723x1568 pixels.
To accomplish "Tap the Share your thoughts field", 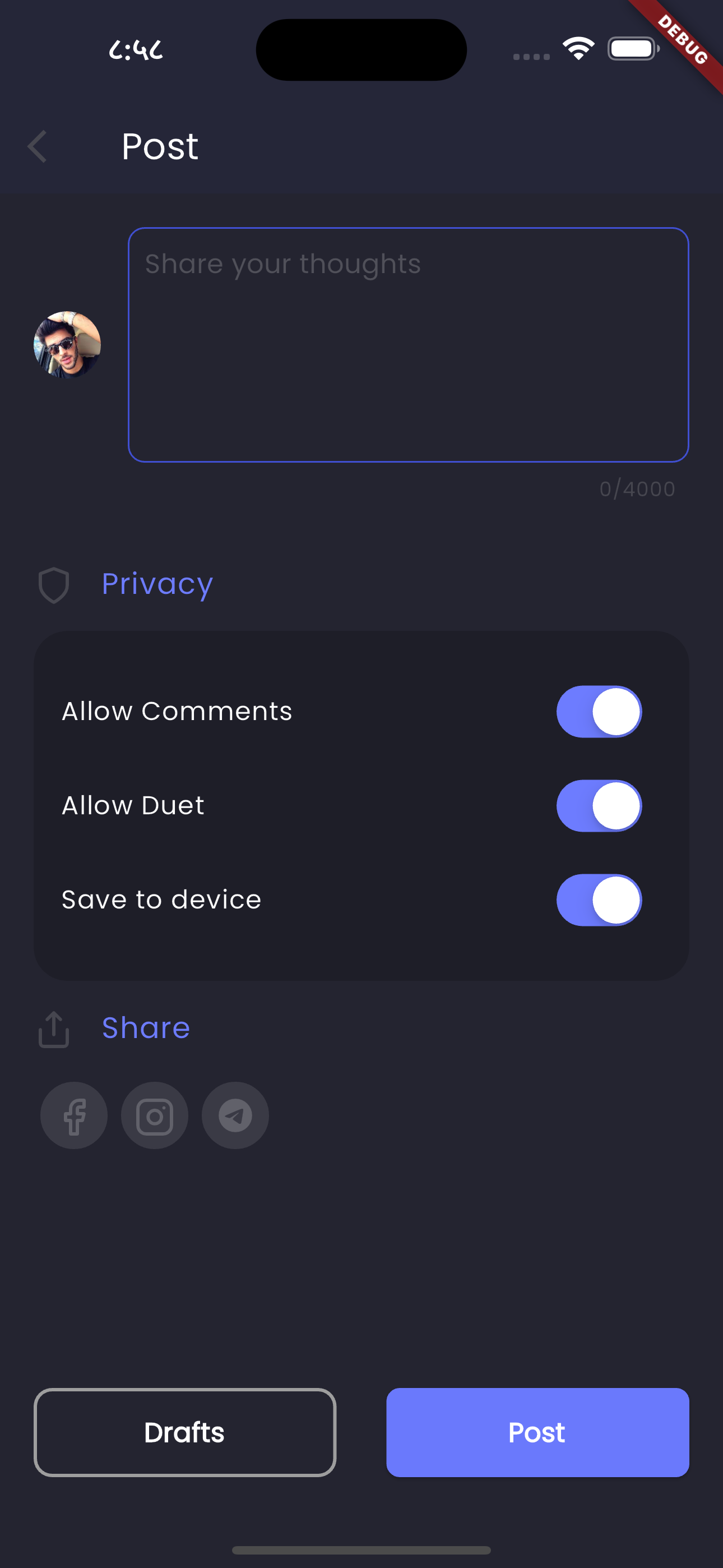I will pos(408,344).
